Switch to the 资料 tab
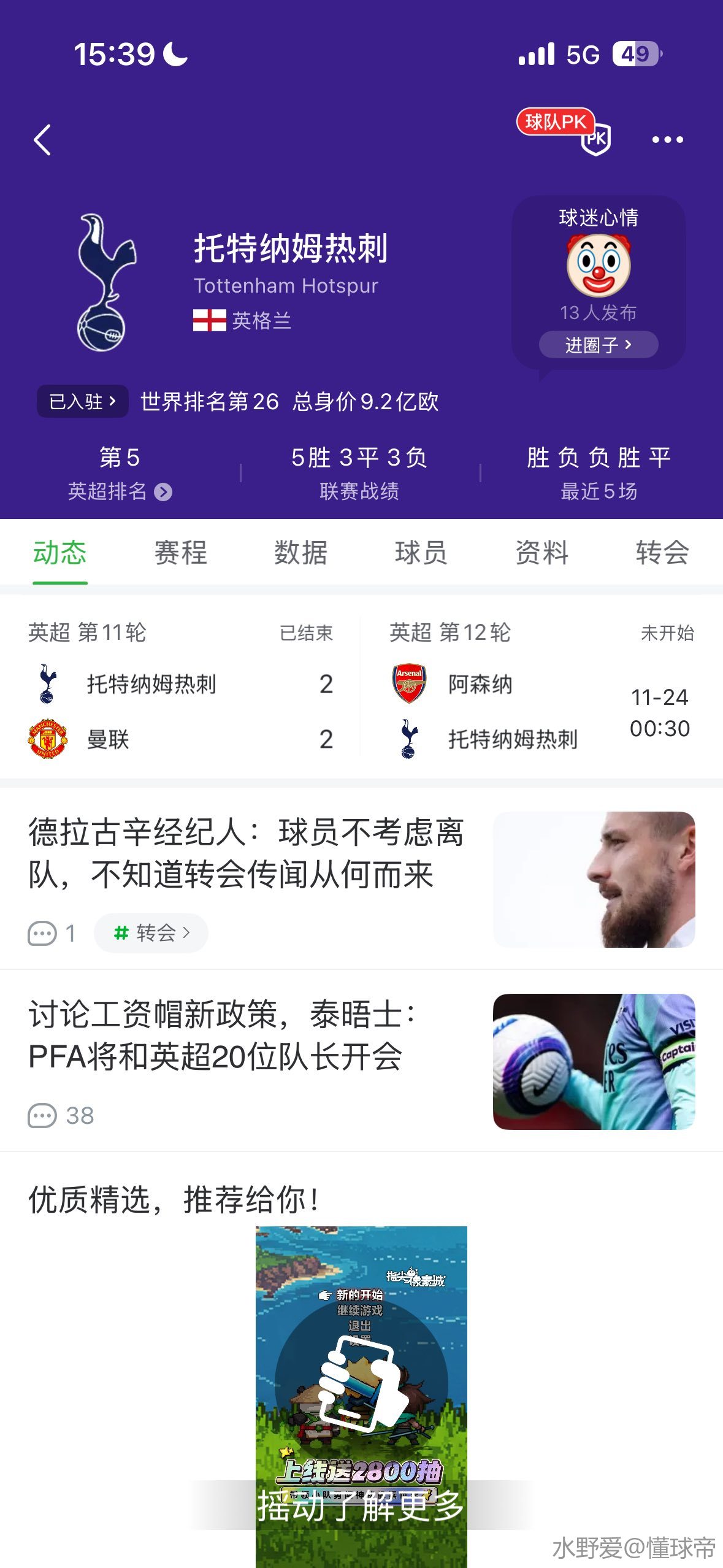Screen dimensions: 723x1568 coord(541,553)
